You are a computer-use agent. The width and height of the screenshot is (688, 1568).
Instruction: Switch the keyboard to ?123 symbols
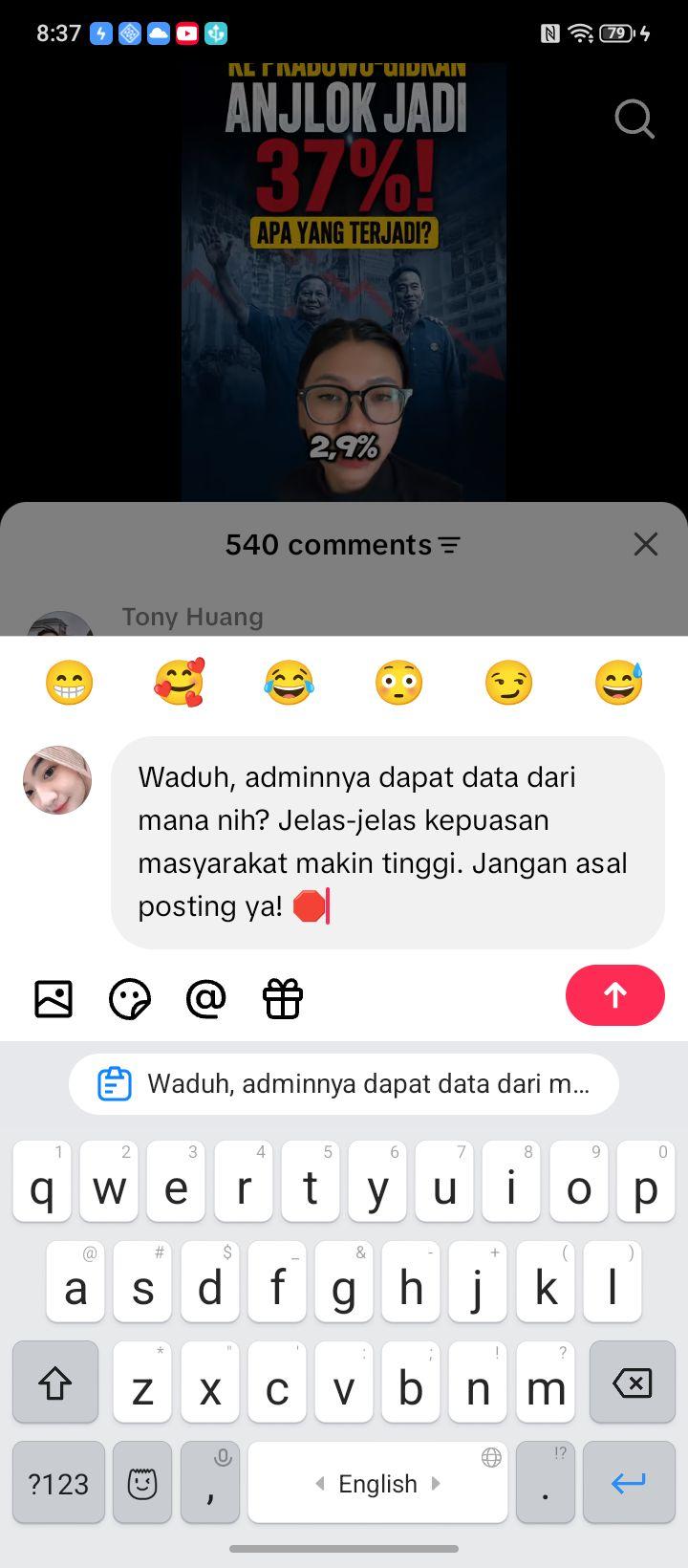point(58,1483)
